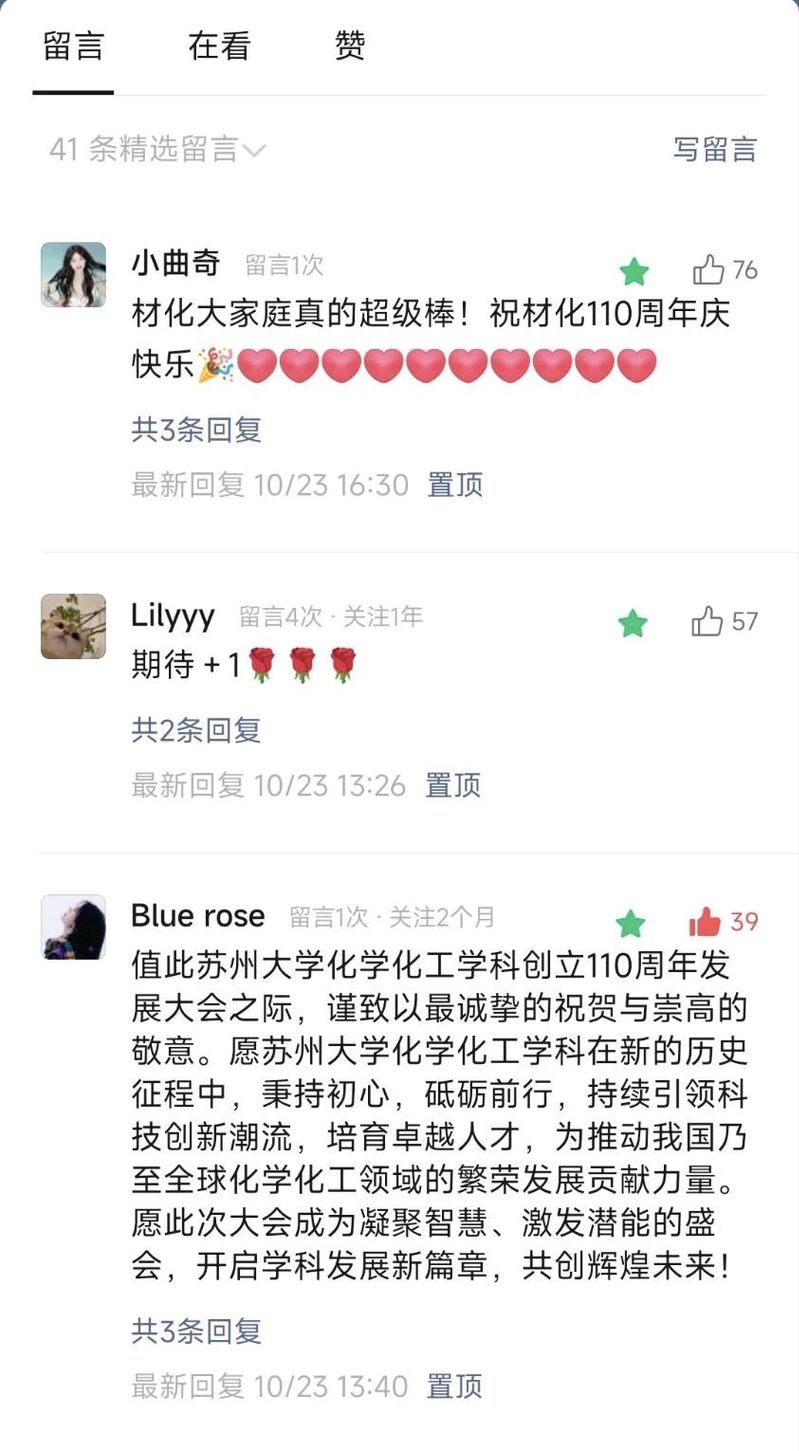799x1451 pixels.
Task: Like Lilyyy's comment
Action: pos(708,621)
